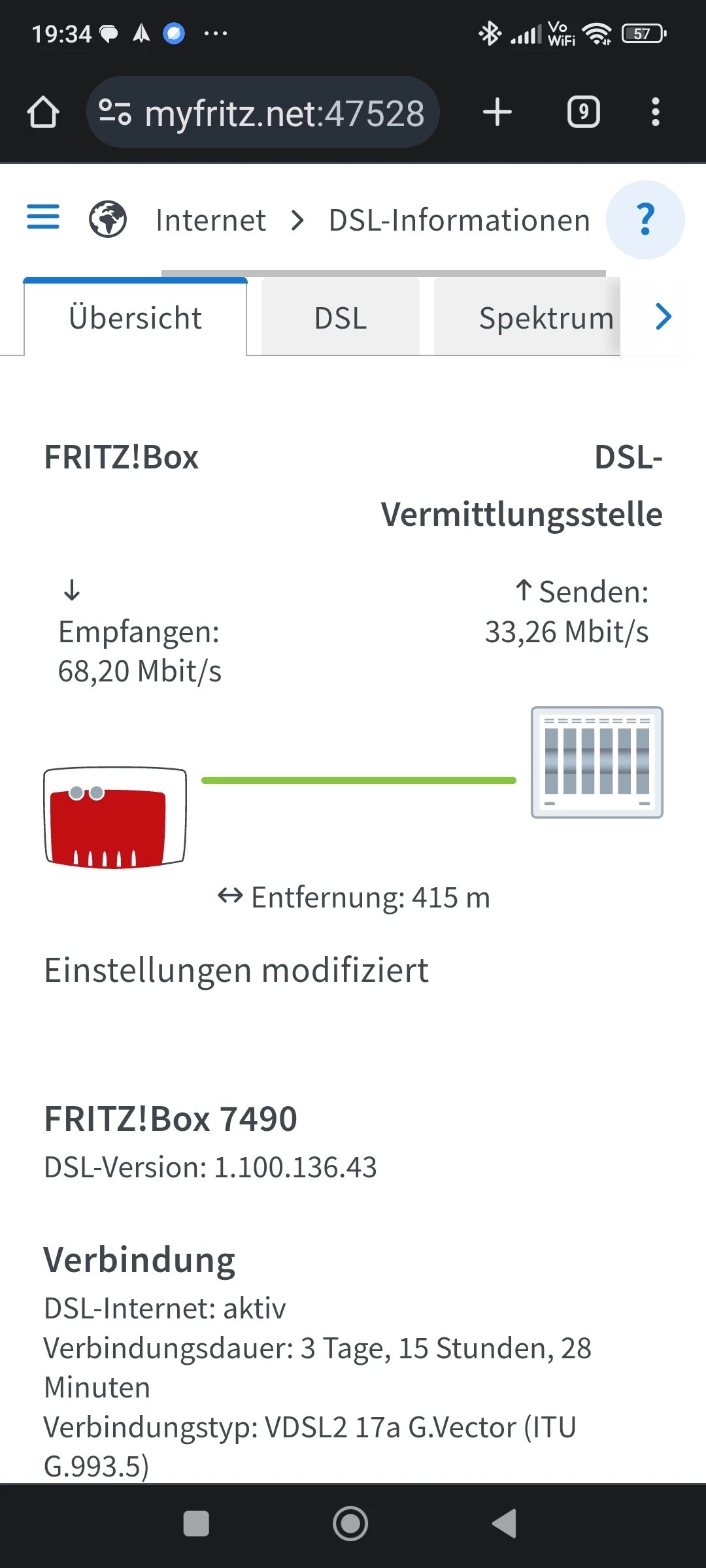Show more tabs with the right arrow
The image size is (706, 1568).
(663, 318)
